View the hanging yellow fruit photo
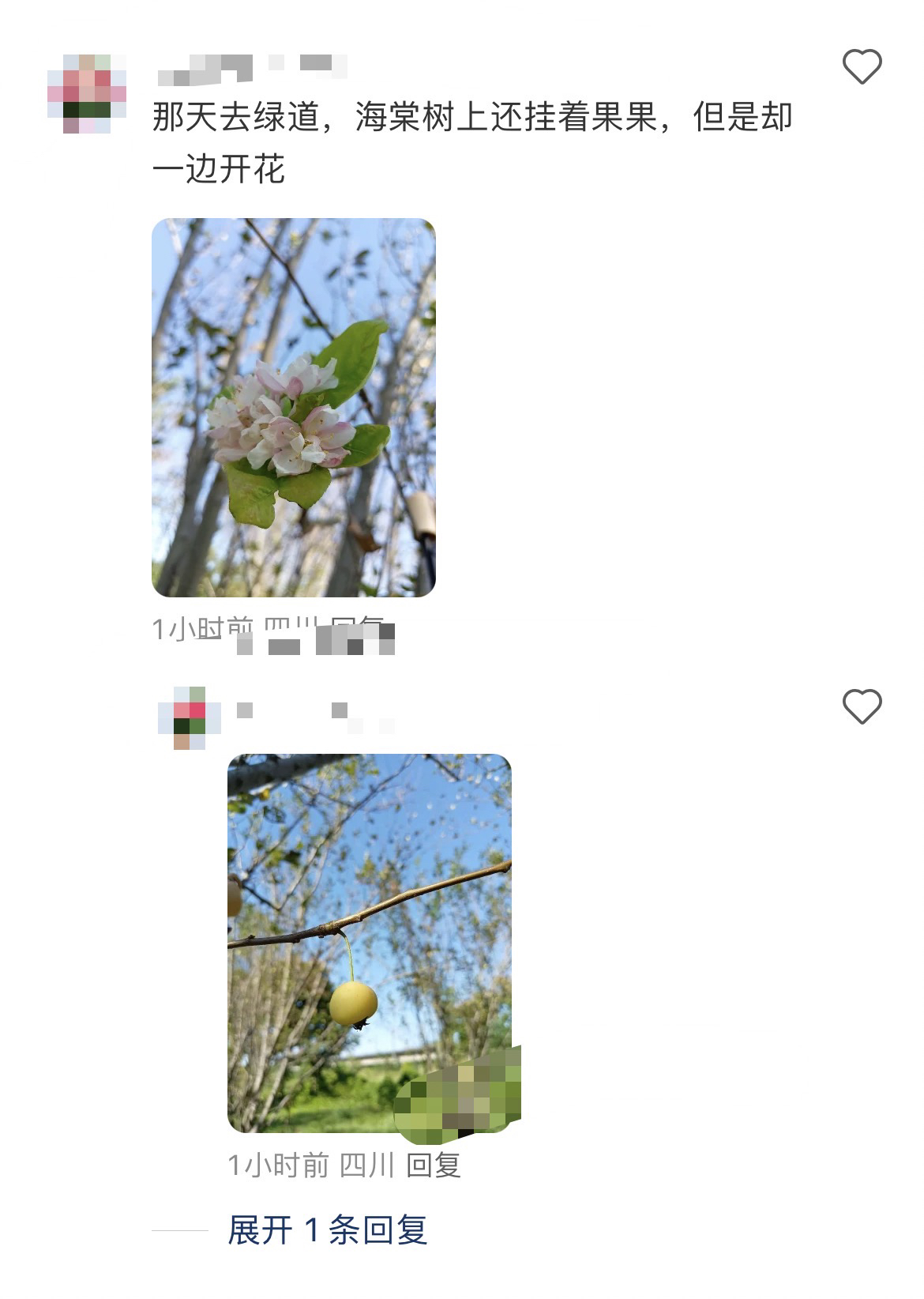924x1299 pixels. click(370, 943)
